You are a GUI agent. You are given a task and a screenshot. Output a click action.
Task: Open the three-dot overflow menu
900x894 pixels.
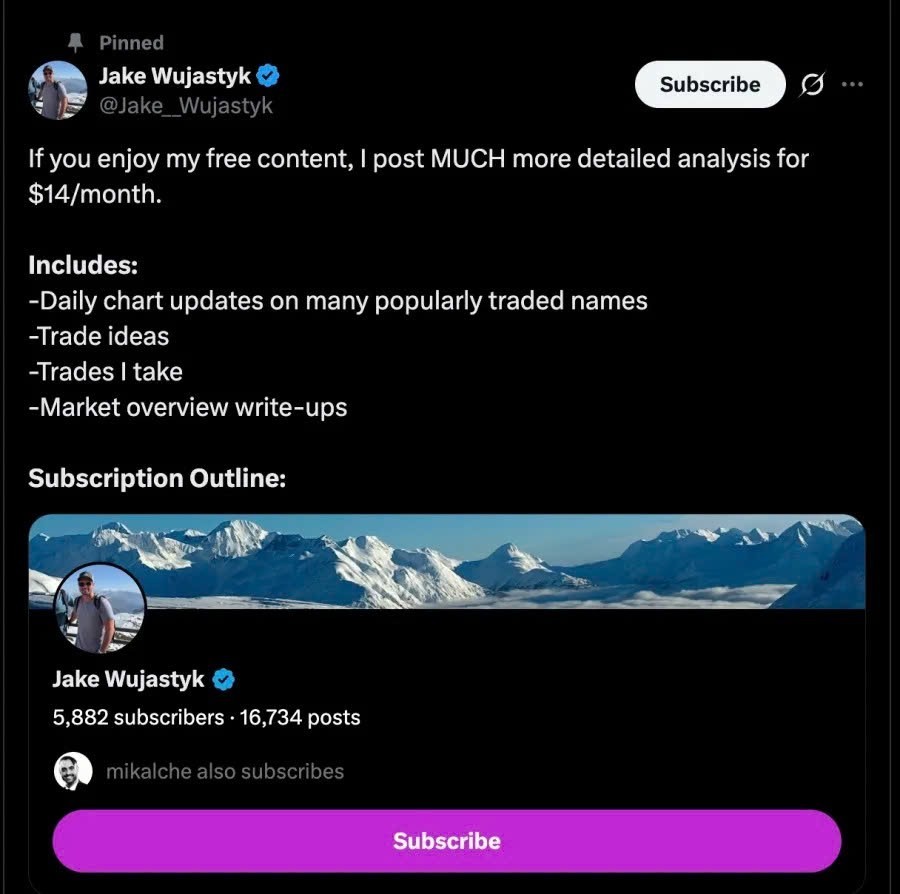pos(852,84)
